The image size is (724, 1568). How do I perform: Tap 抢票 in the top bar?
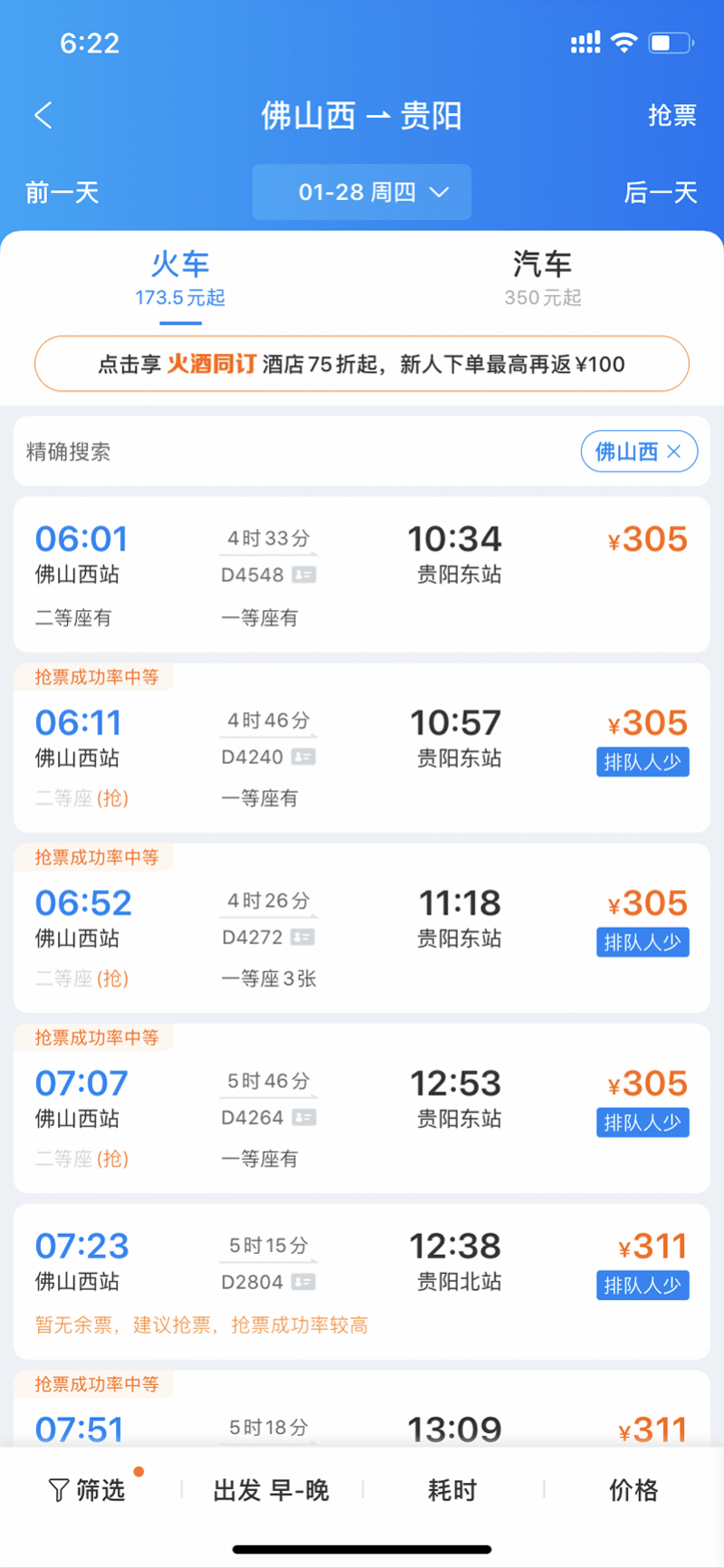click(x=672, y=116)
